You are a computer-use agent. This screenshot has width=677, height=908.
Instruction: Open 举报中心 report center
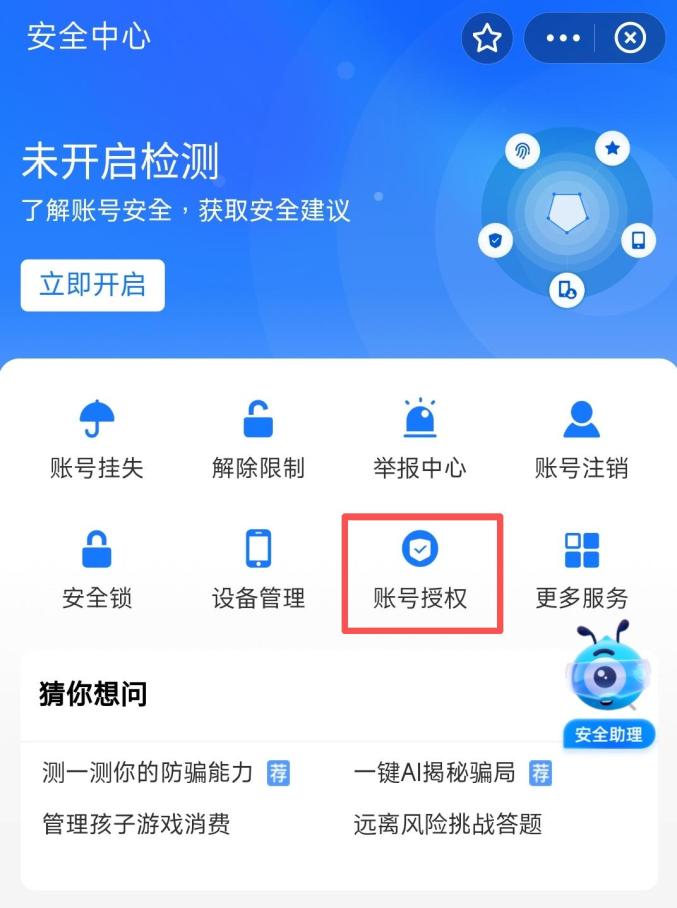[419, 439]
